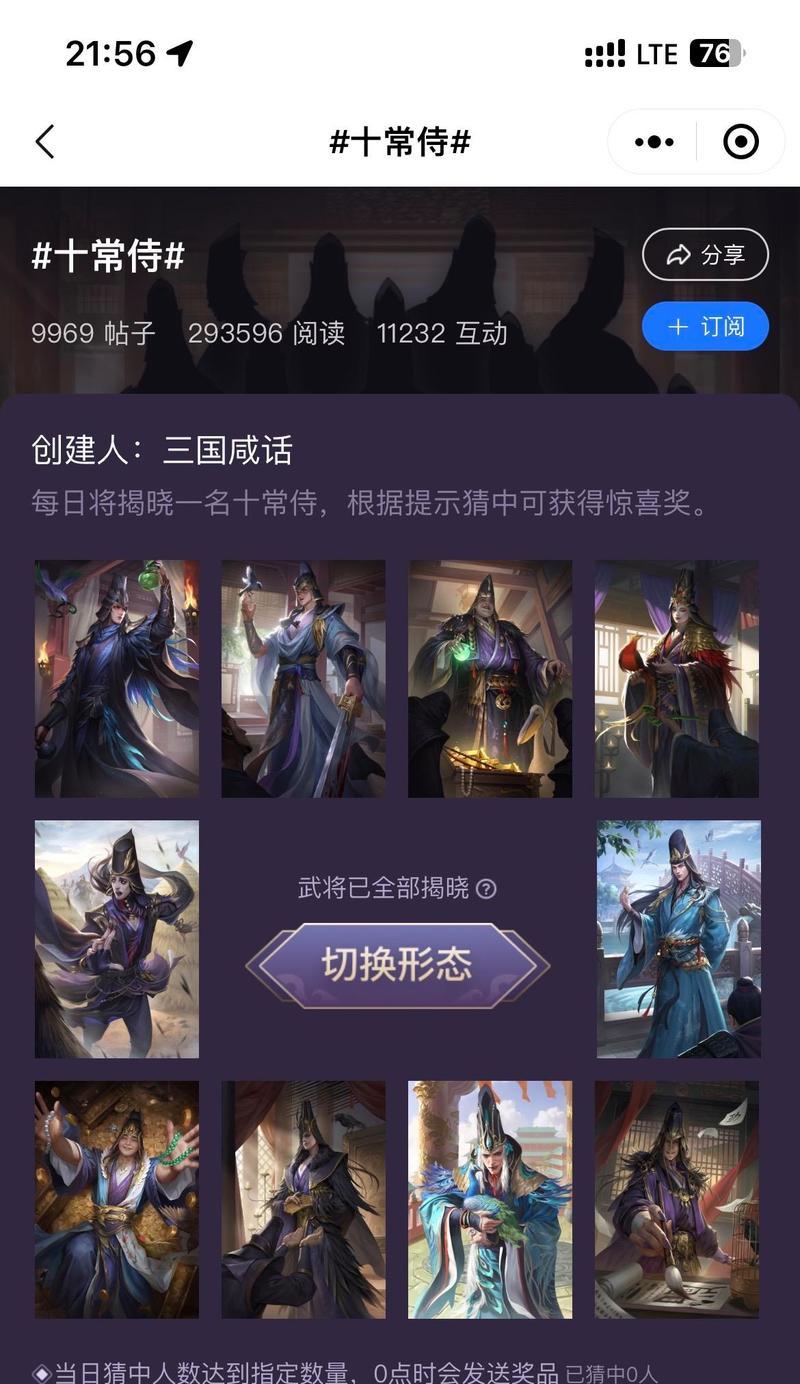Select the card with the black-hatted figure outdoors
800x1384 pixels.
click(117, 939)
